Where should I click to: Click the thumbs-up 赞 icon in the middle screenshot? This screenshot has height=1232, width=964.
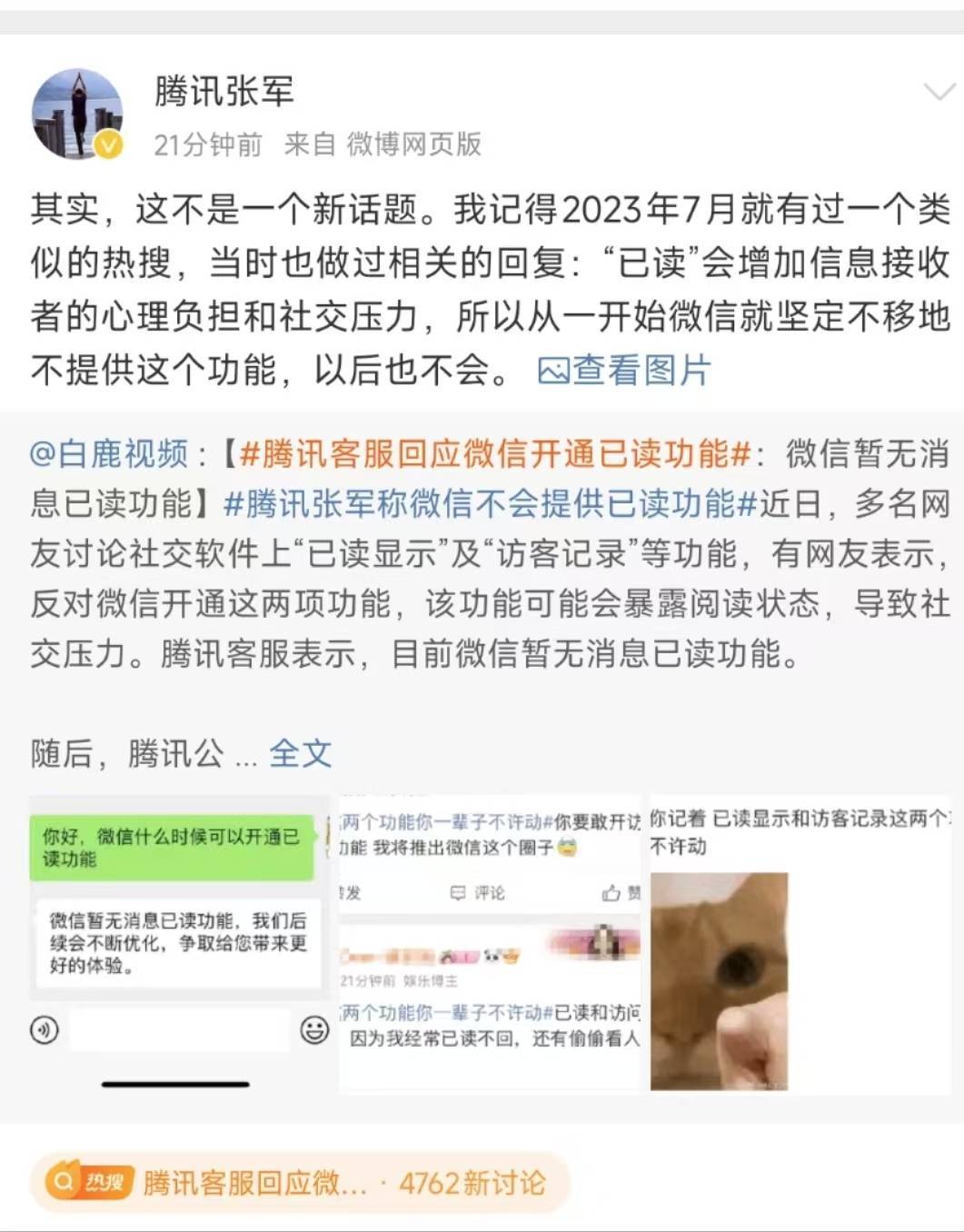611,892
